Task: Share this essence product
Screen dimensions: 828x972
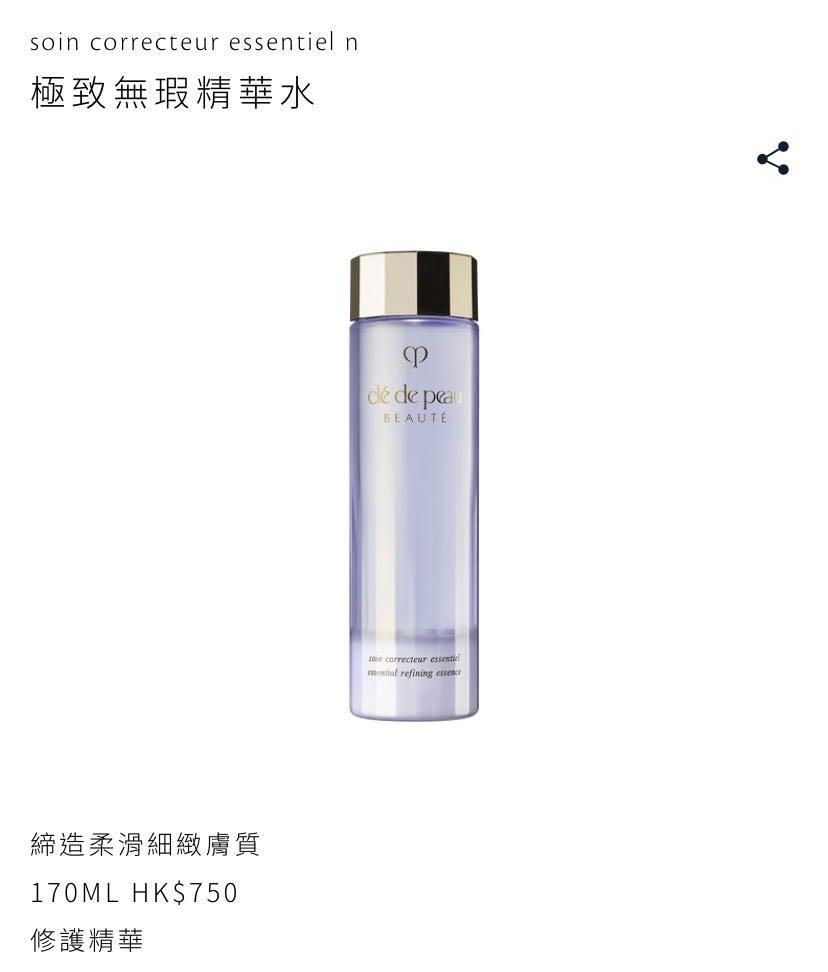Action: pyautogui.click(x=773, y=158)
